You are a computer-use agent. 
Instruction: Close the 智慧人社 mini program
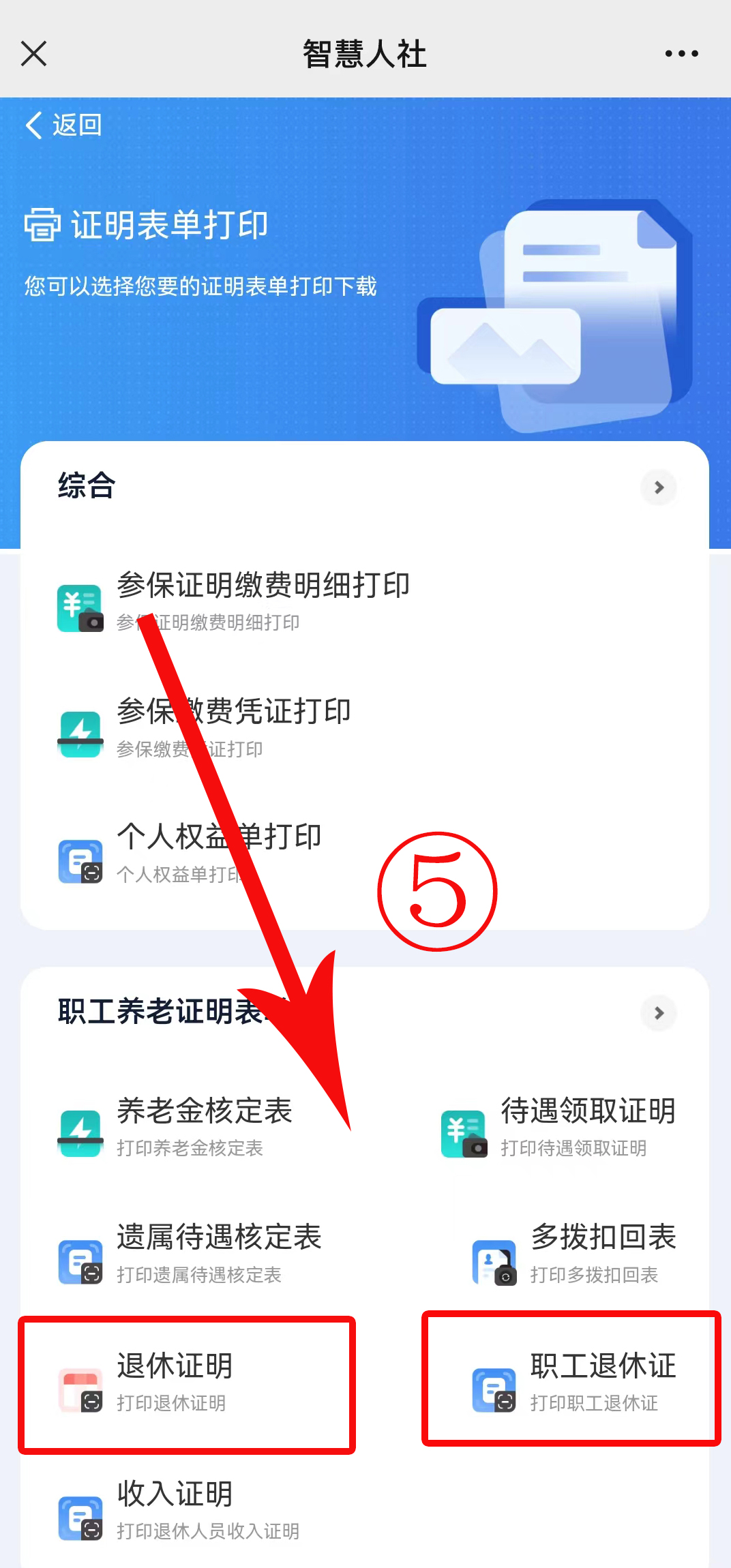pyautogui.click(x=34, y=53)
